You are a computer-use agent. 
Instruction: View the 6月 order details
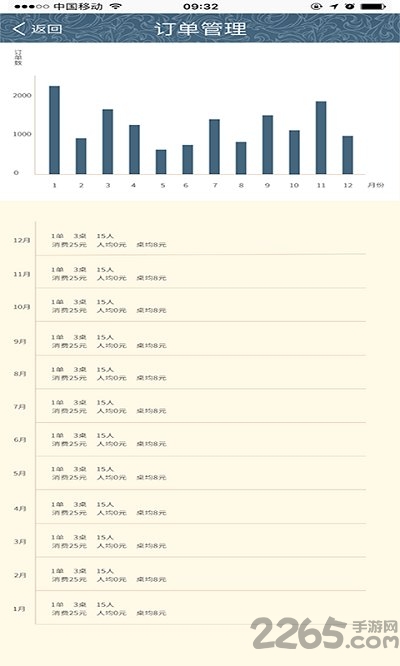[x=201, y=440]
